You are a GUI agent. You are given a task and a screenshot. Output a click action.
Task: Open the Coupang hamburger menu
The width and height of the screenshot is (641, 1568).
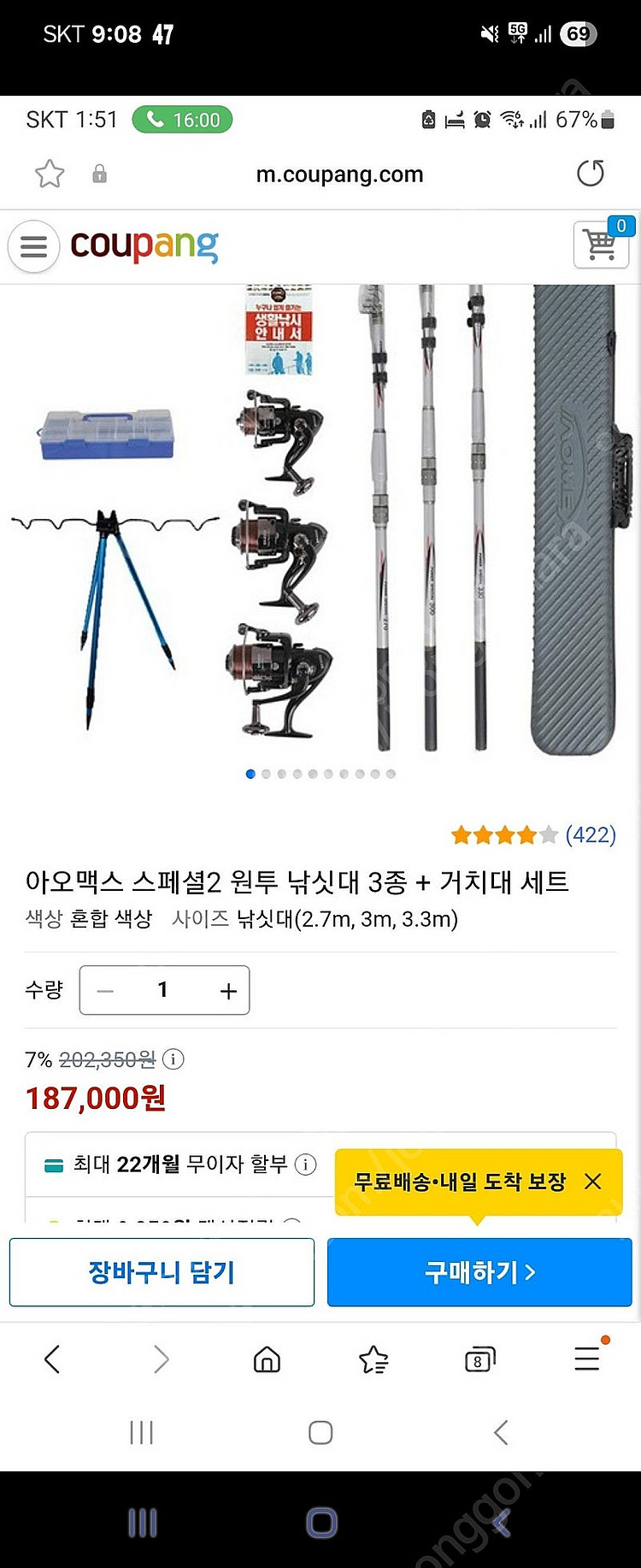coord(33,247)
